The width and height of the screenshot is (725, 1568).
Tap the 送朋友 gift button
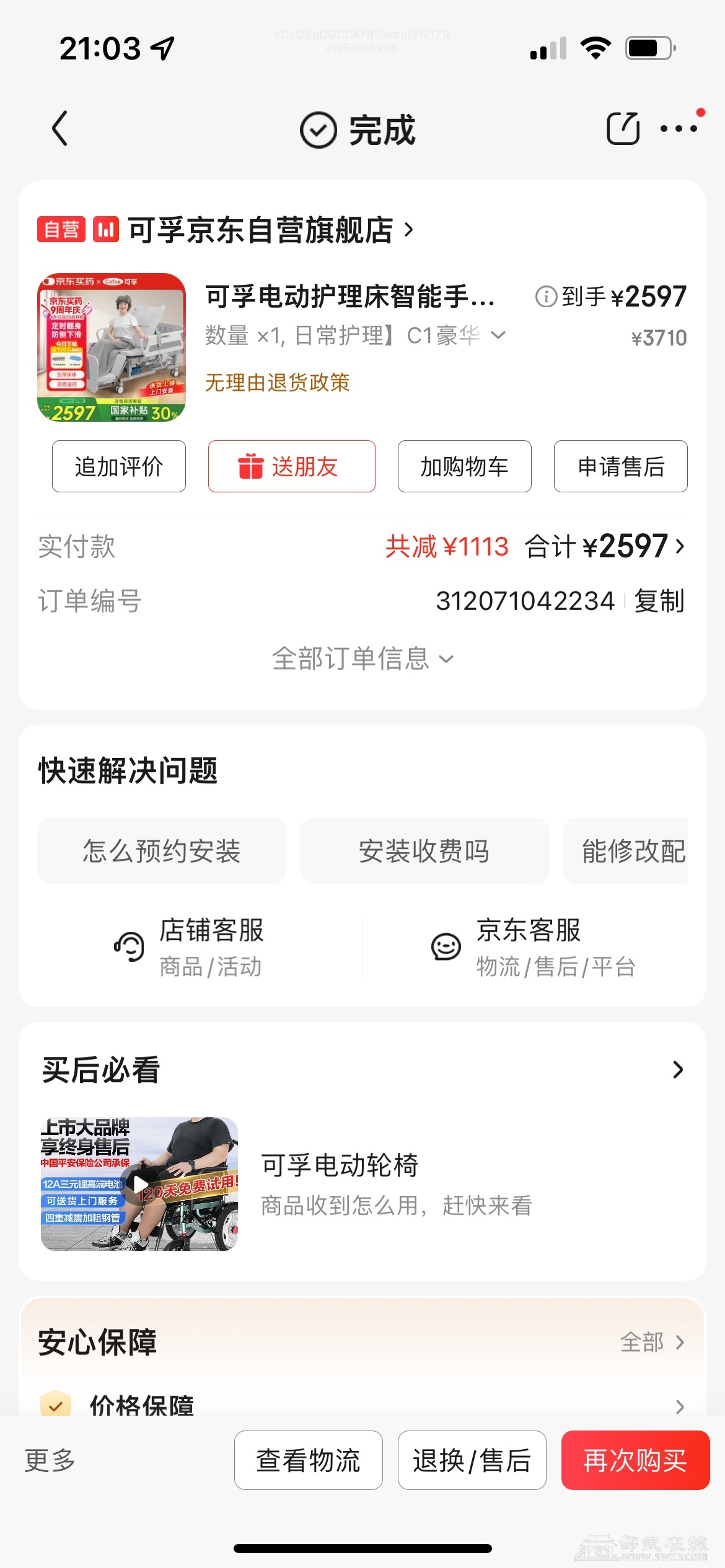[x=291, y=466]
